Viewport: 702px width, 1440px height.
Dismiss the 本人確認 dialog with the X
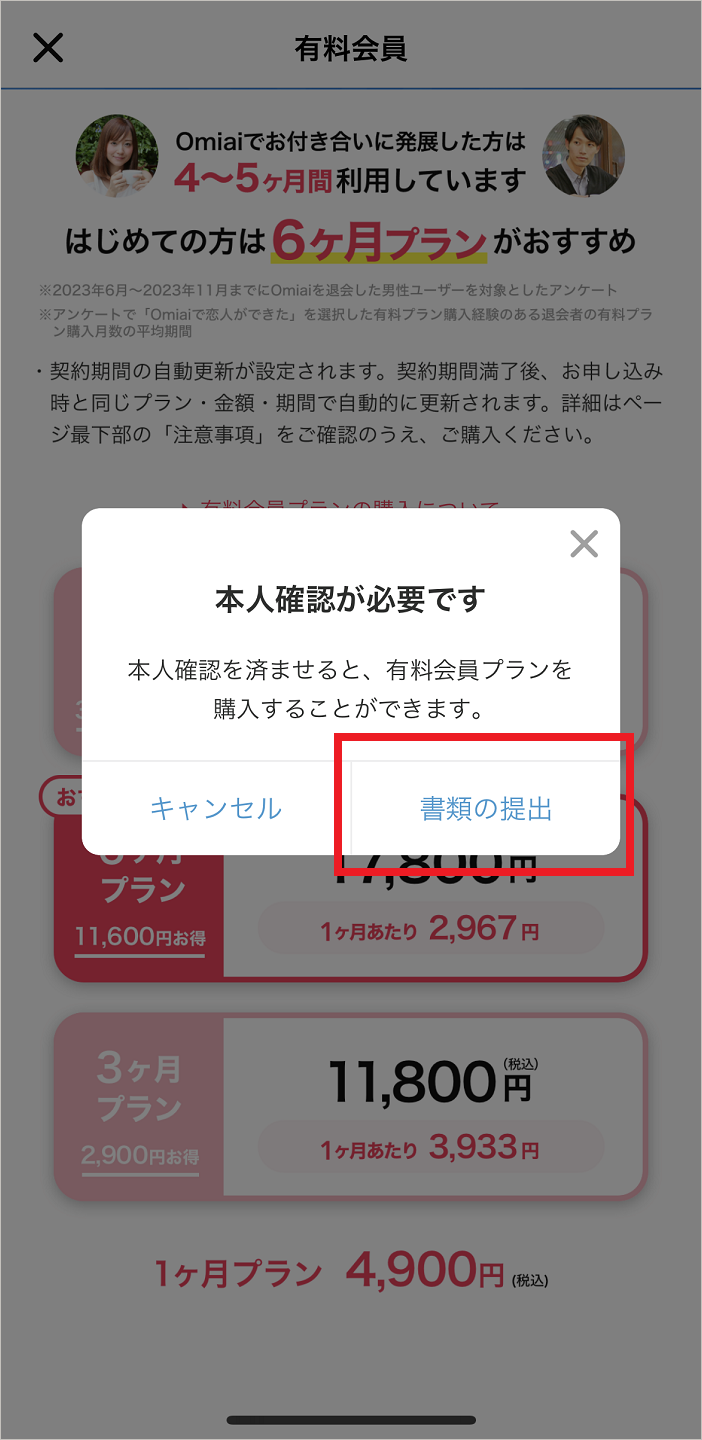583,544
